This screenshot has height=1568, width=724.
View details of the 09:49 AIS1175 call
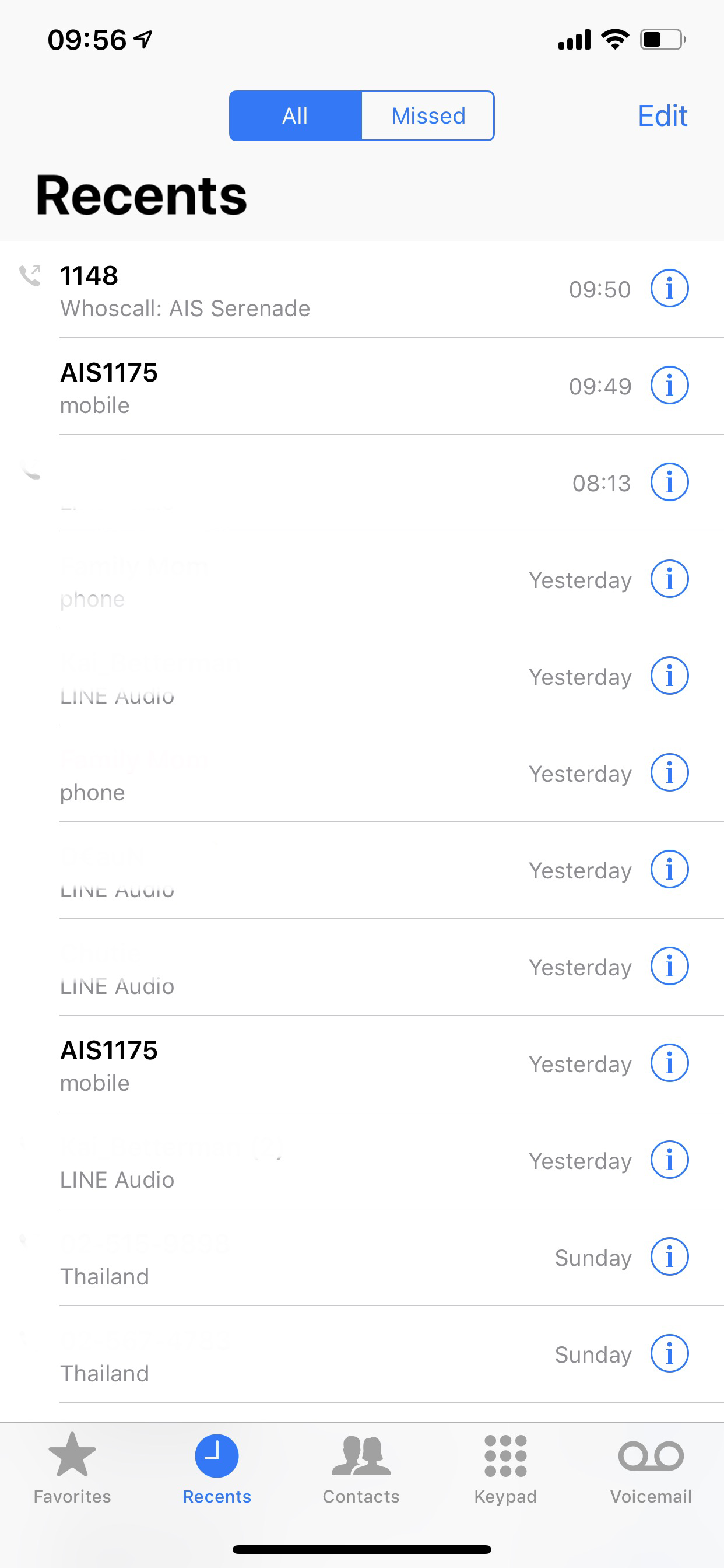[x=669, y=386]
